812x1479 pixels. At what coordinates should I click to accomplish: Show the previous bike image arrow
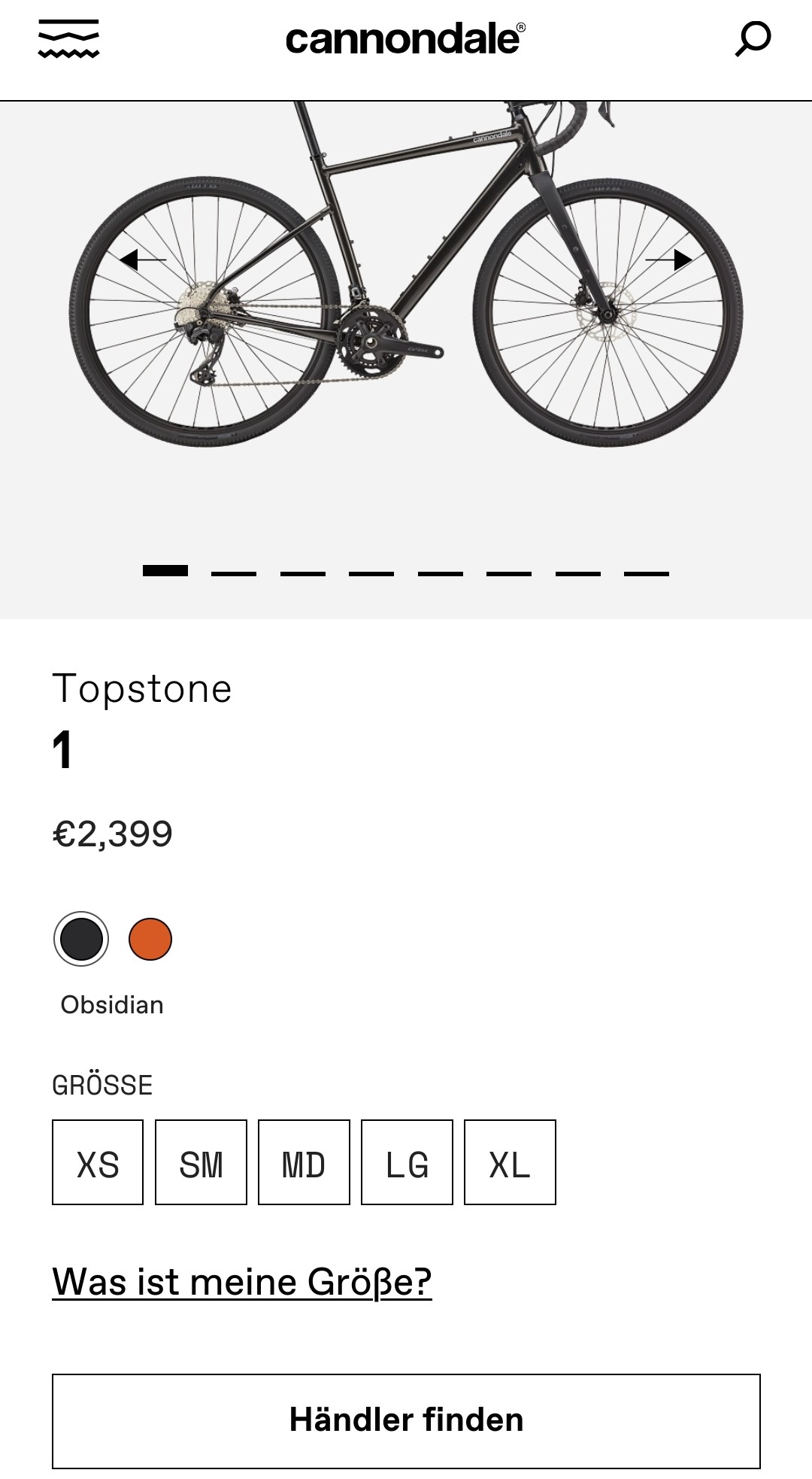coord(143,260)
